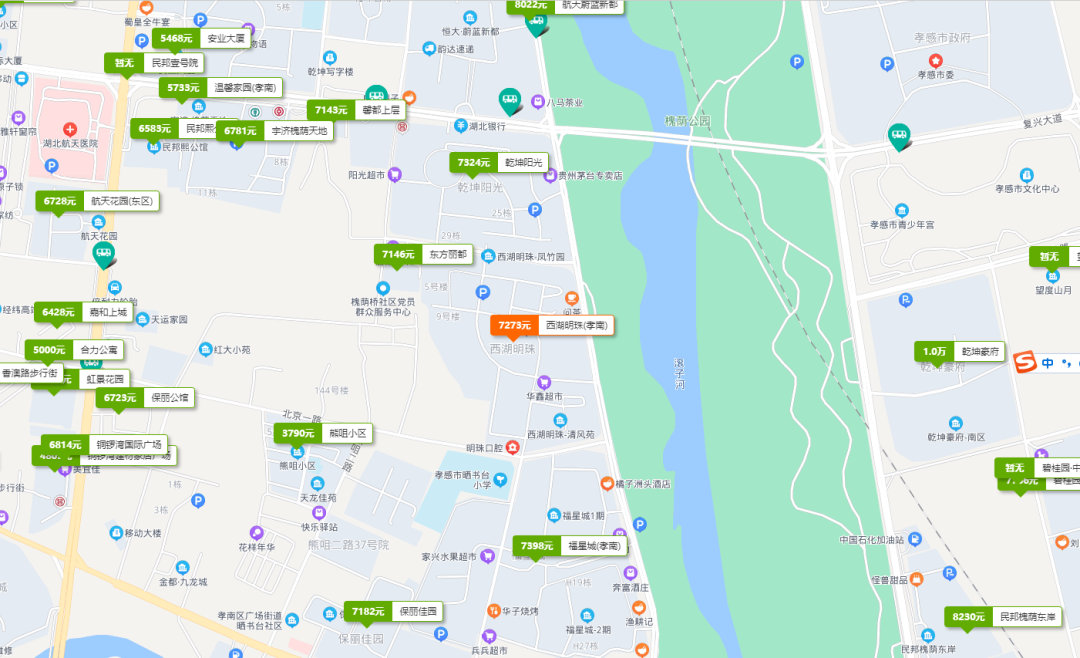
Task: Tap the 东方丽都 7146元 marker
Action: pos(423,255)
